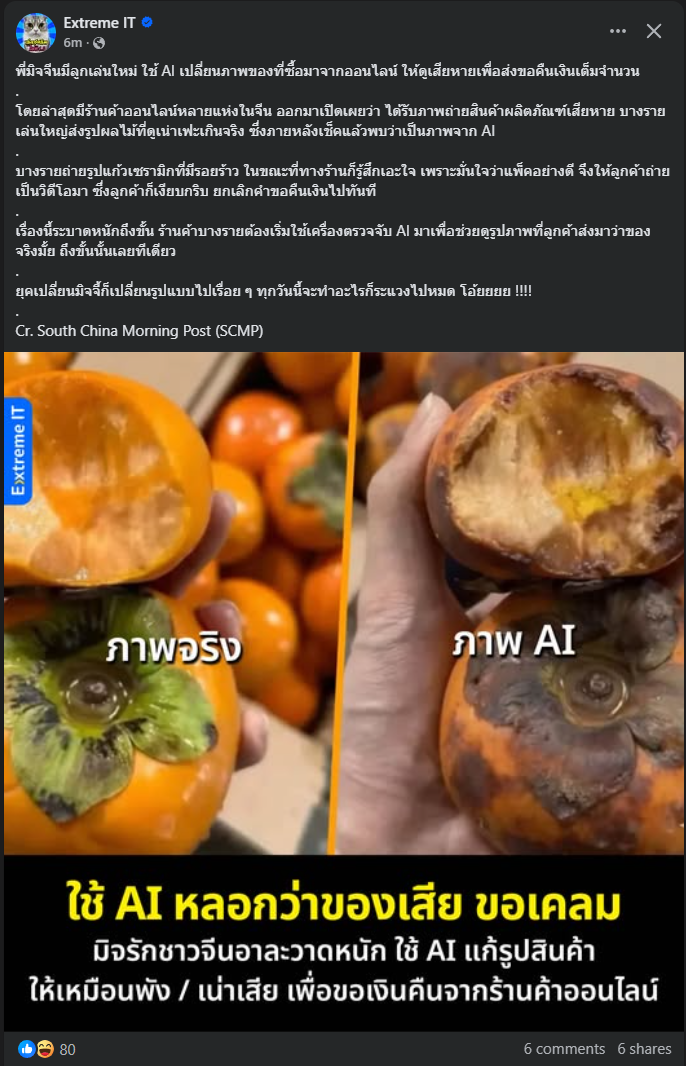The height and width of the screenshot is (1066, 686).
Task: Close this post view
Action: 654,31
